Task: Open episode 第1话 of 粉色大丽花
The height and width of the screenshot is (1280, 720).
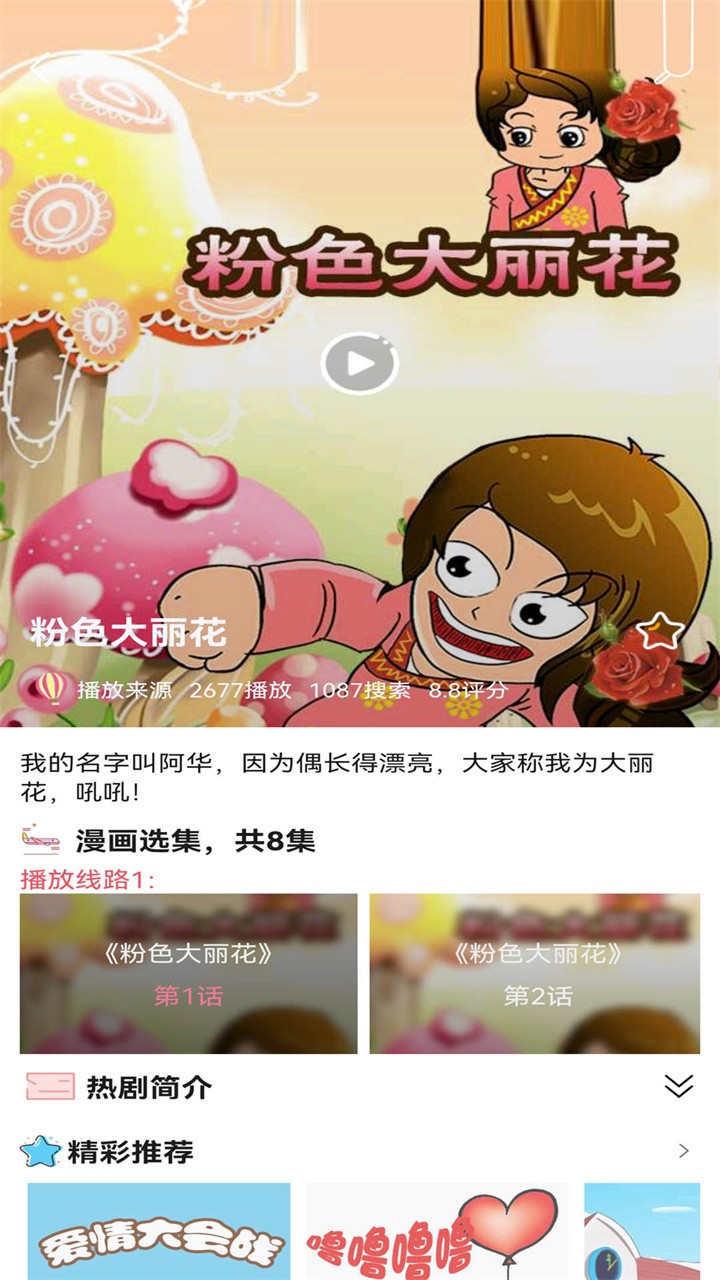Action: click(188, 973)
